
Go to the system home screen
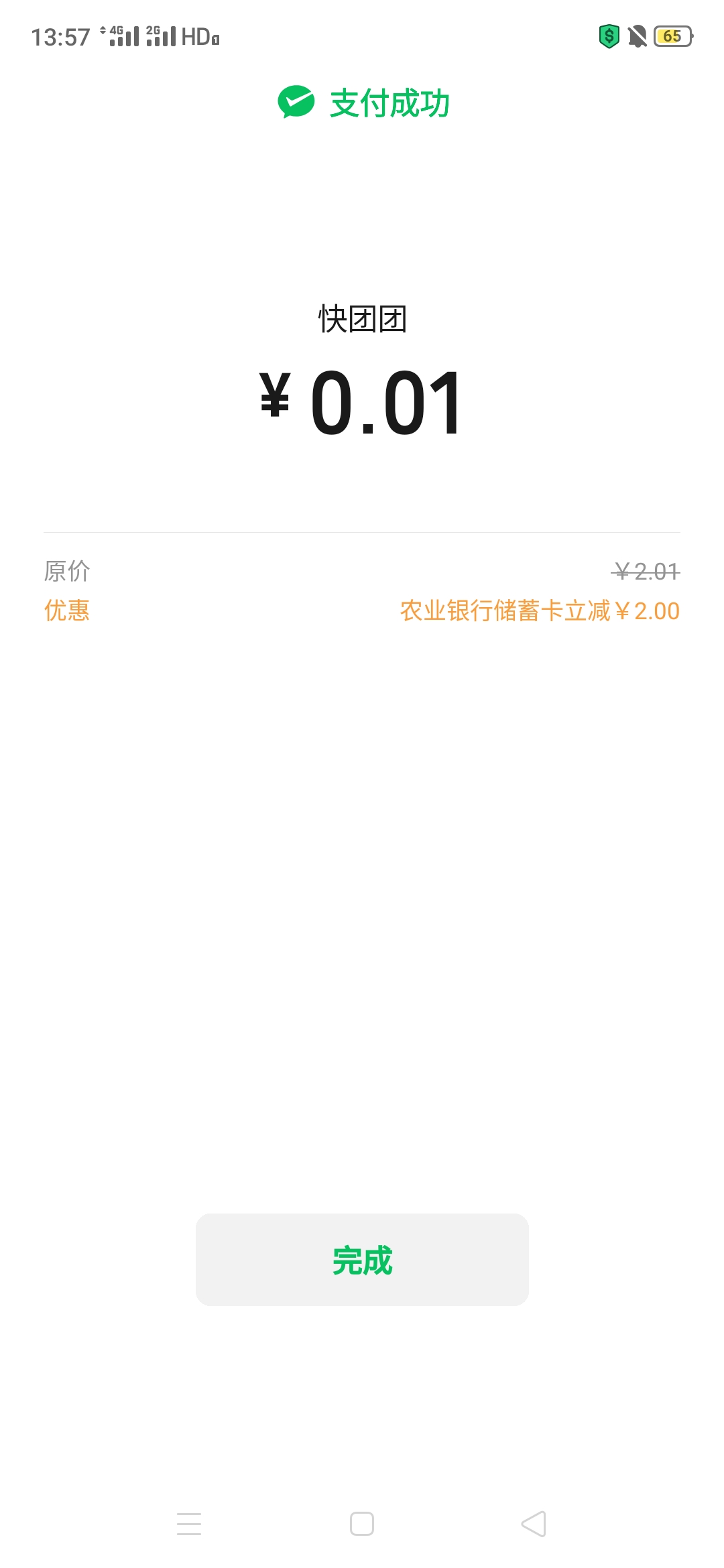pos(362,1524)
